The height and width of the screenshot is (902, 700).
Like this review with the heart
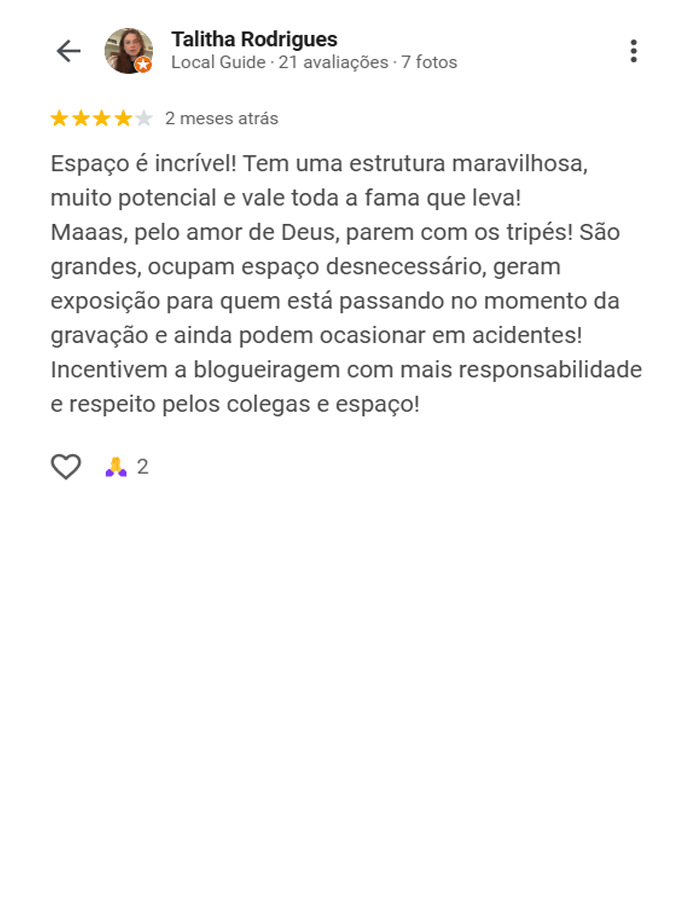point(66,466)
